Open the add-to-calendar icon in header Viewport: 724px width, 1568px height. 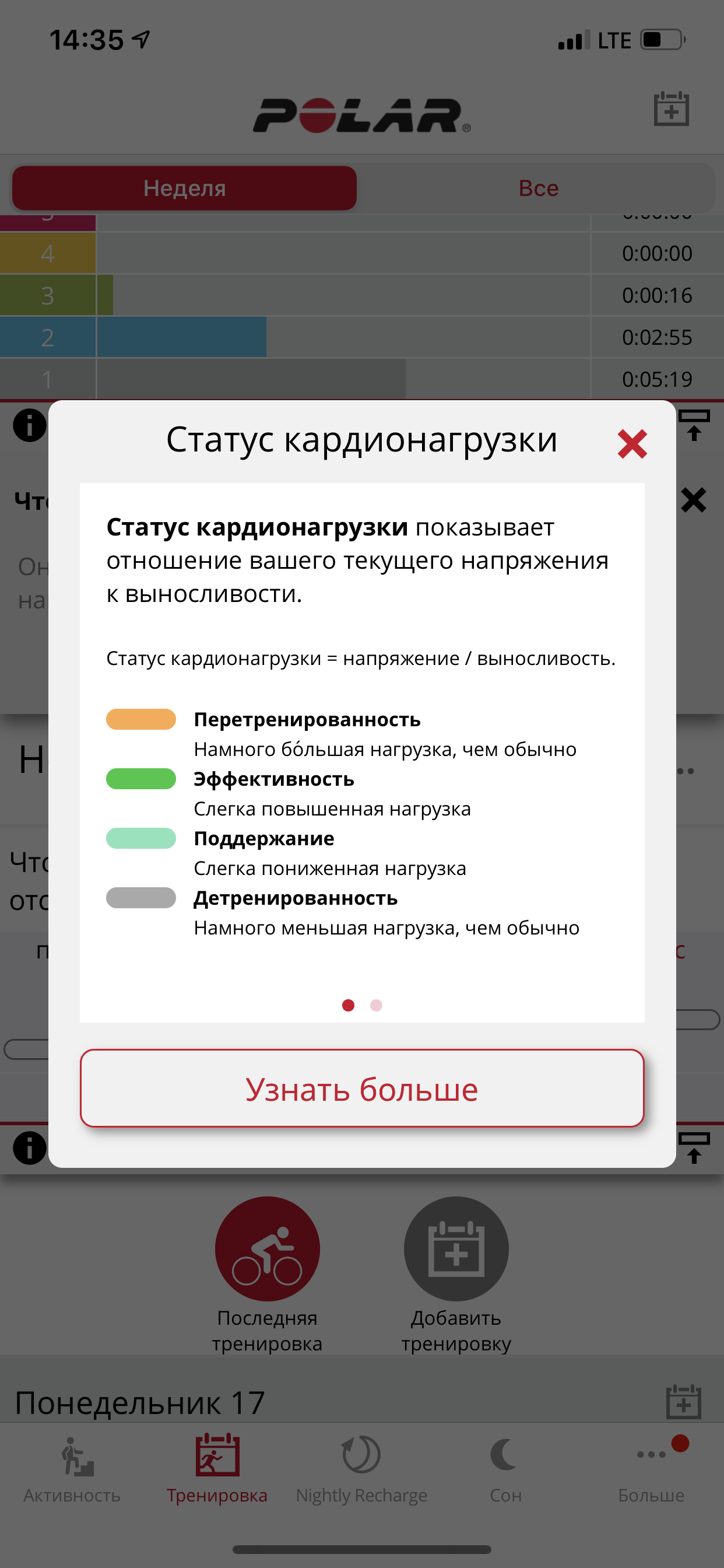pyautogui.click(x=670, y=110)
